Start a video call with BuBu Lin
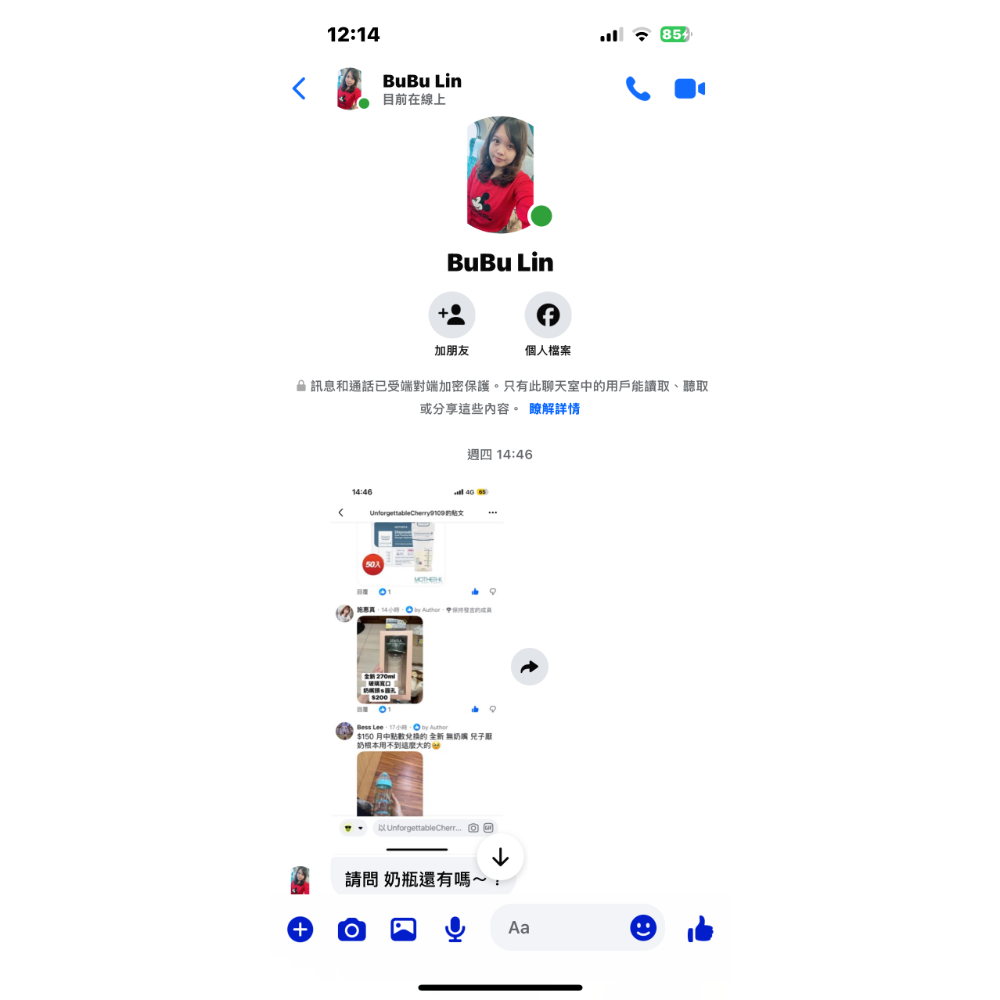 coord(689,89)
